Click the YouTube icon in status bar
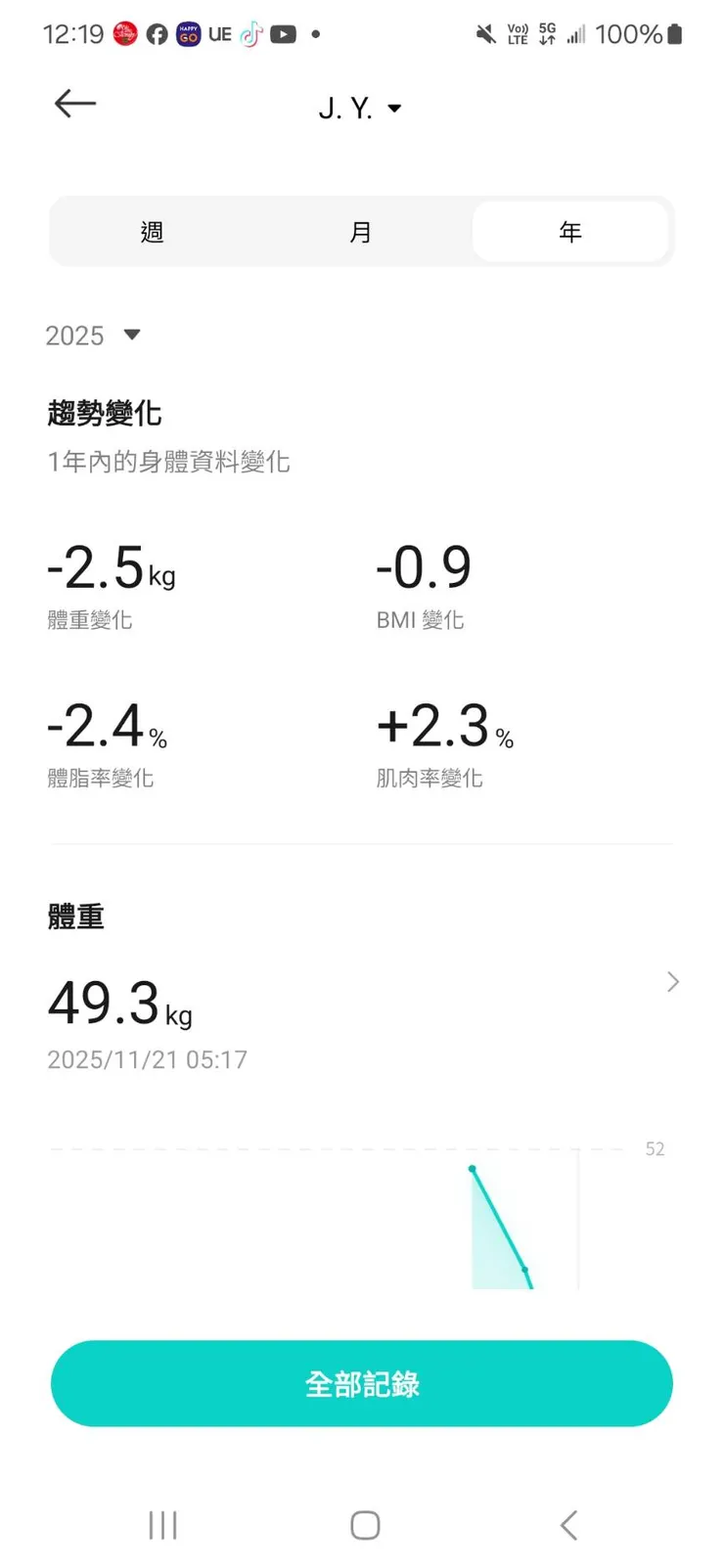The width and height of the screenshot is (724, 1568). 283,34
